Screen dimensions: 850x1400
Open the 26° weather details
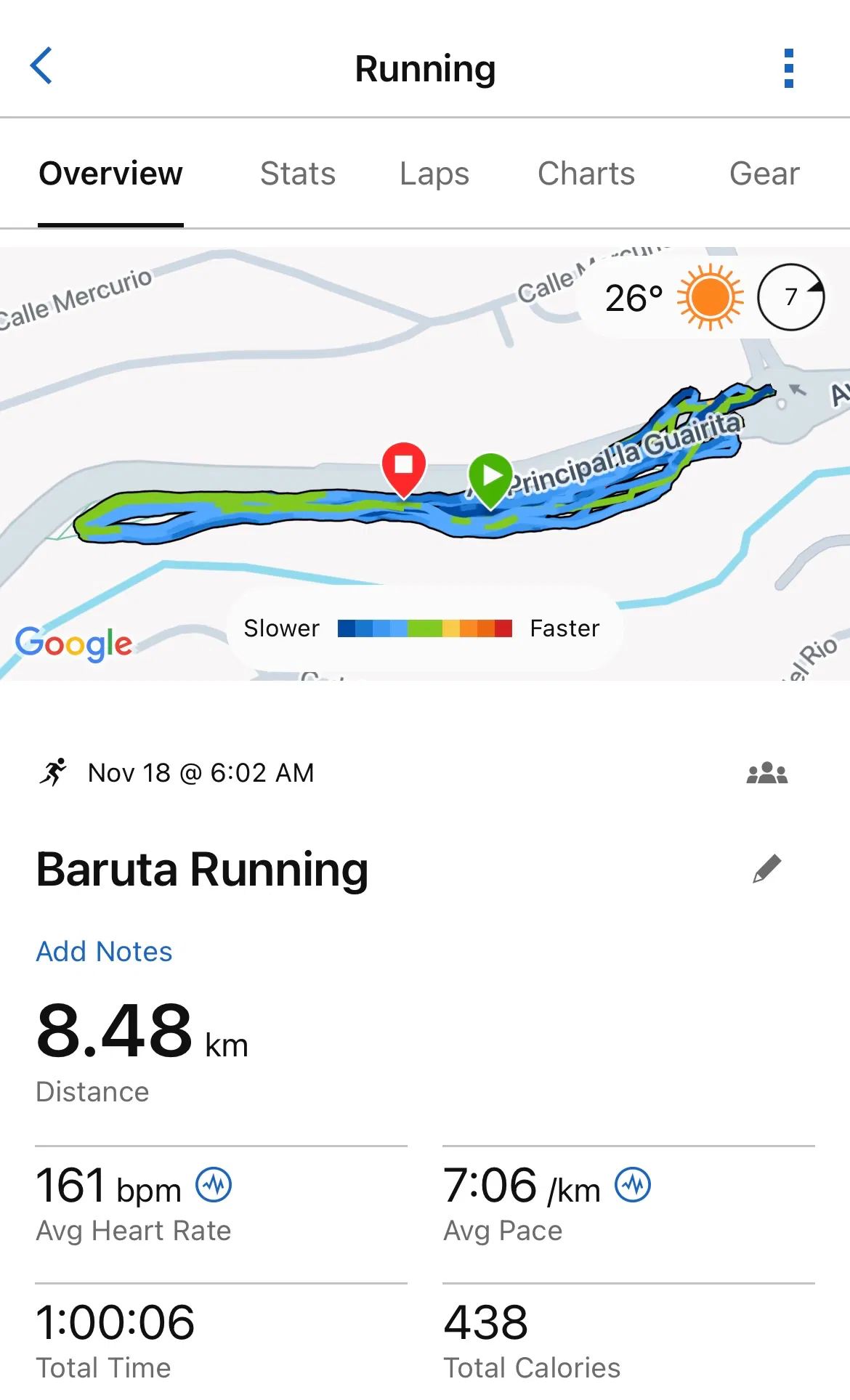[672, 298]
